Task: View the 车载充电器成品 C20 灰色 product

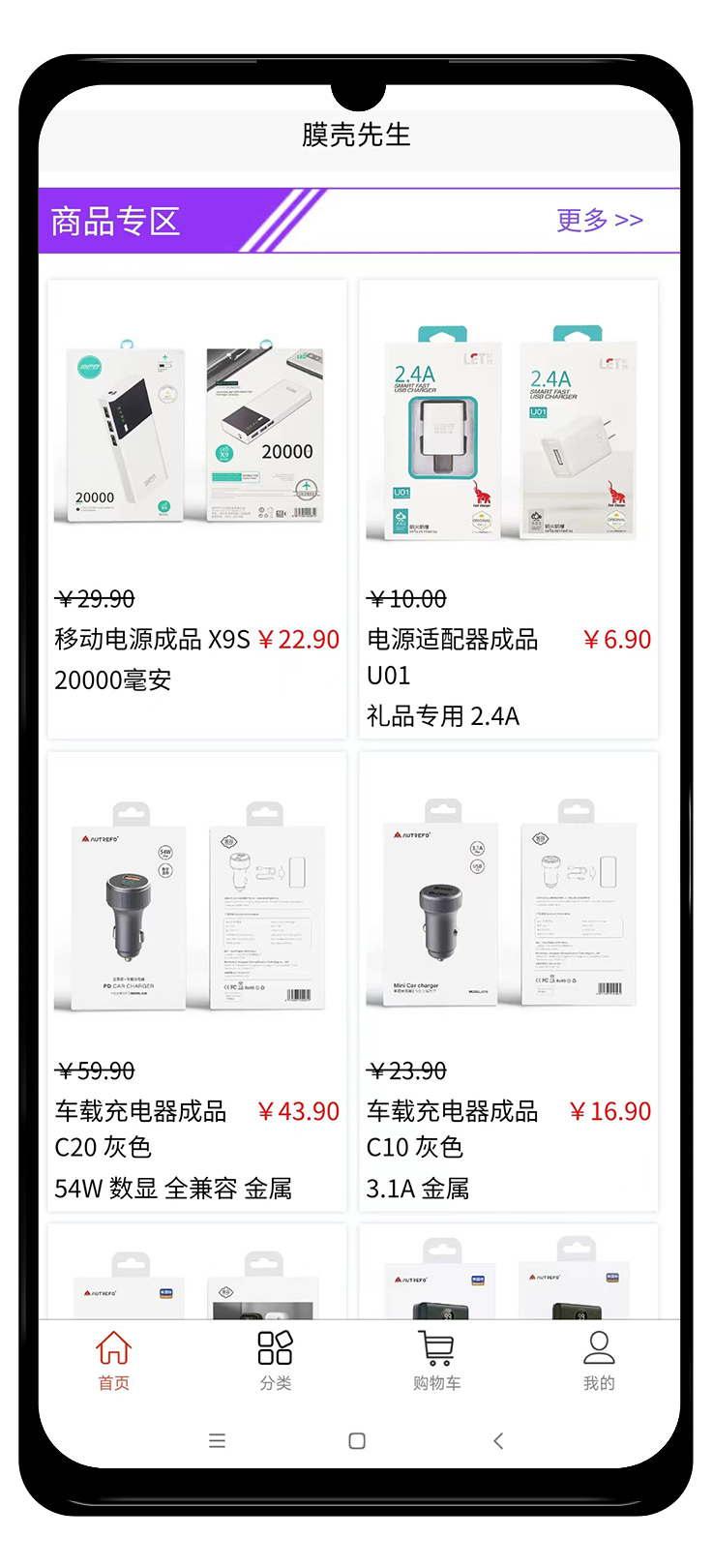Action: (x=196, y=980)
